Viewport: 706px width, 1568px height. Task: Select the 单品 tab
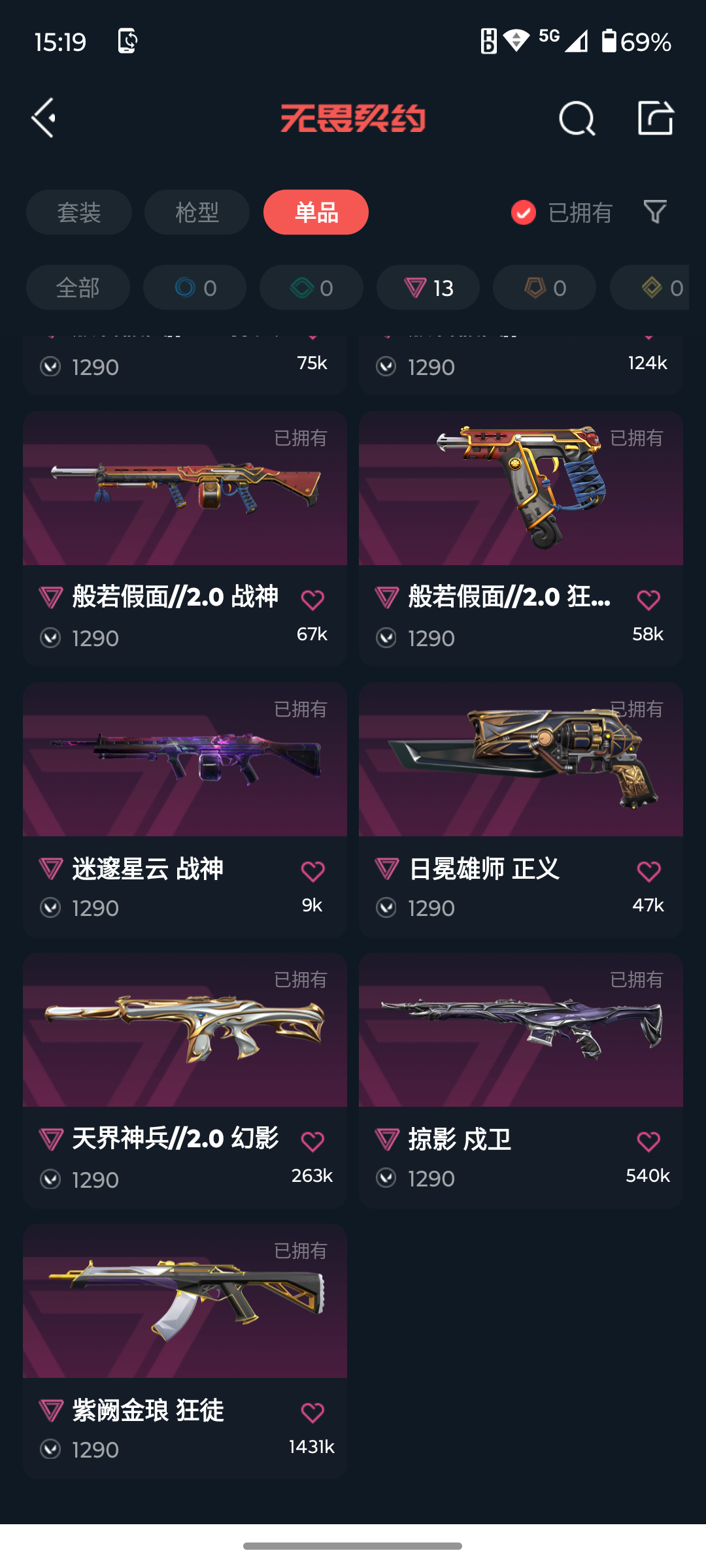316,212
